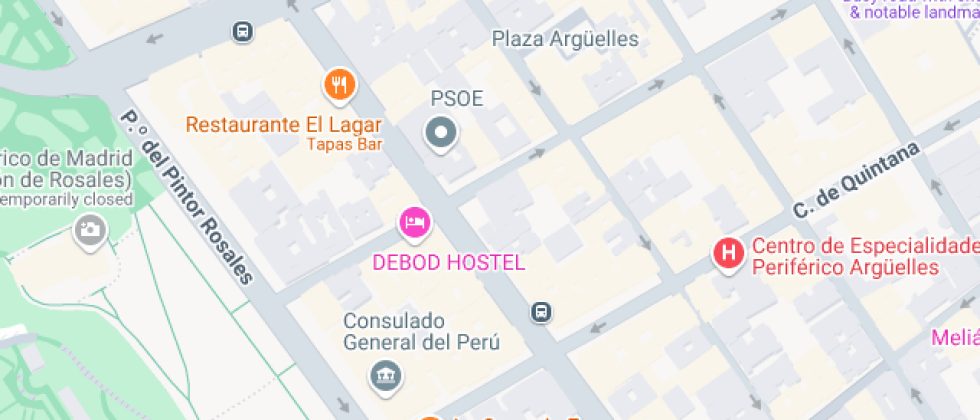Open the bus stop below DEBOD HOSTEL
The width and height of the screenshot is (980, 420).
(541, 312)
